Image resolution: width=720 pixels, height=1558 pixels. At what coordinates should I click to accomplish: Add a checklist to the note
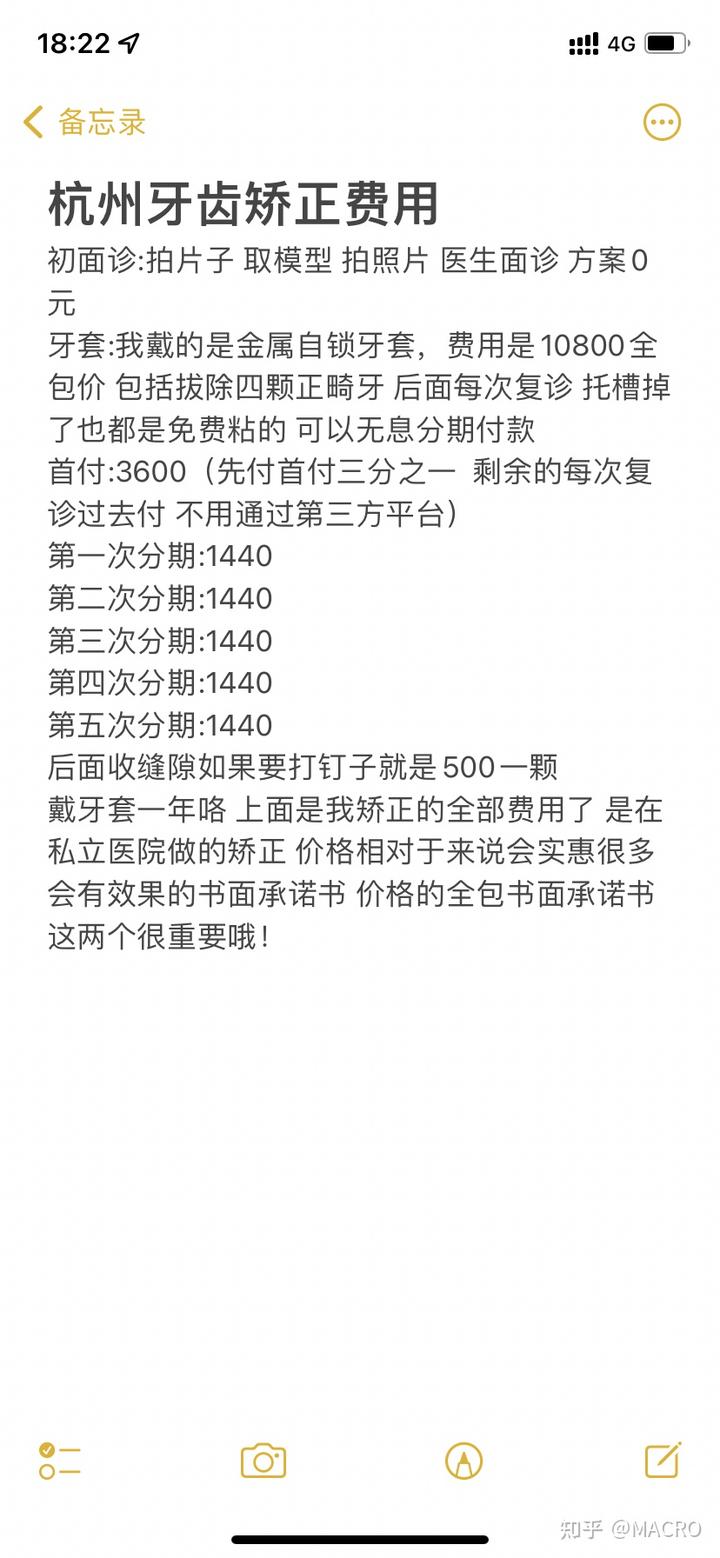pos(60,1461)
